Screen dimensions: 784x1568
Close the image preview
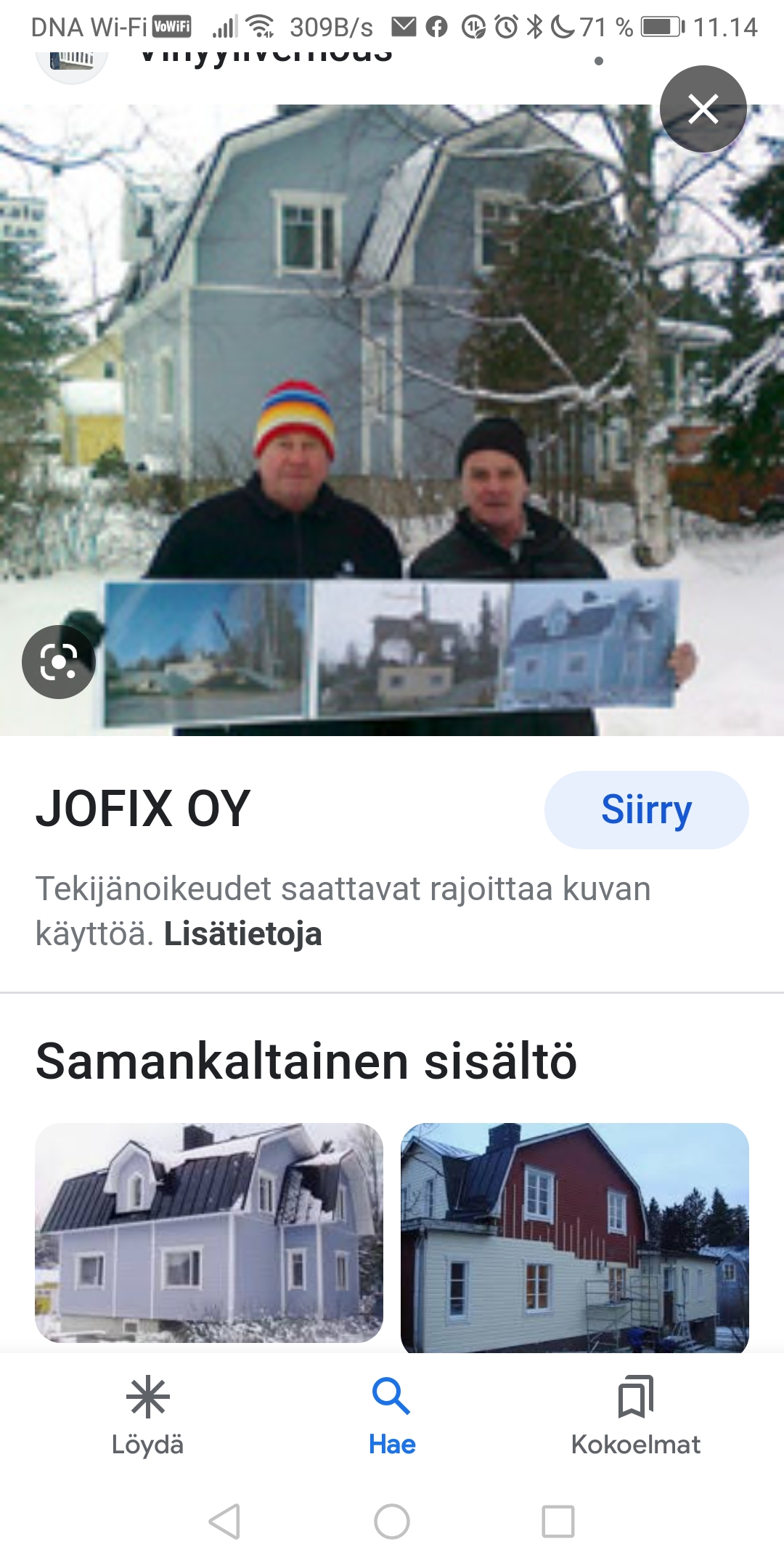tap(703, 109)
